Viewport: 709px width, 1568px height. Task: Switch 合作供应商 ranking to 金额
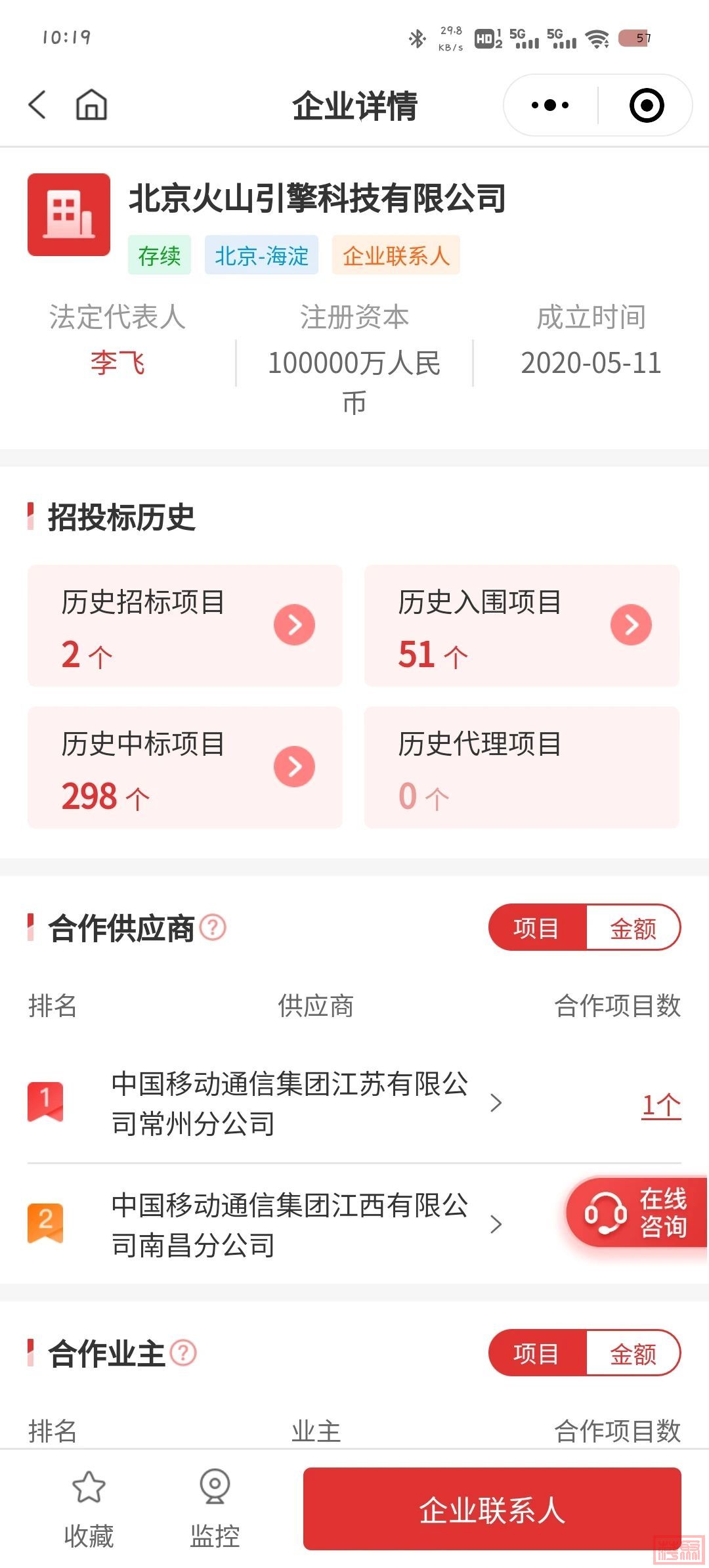pos(633,928)
